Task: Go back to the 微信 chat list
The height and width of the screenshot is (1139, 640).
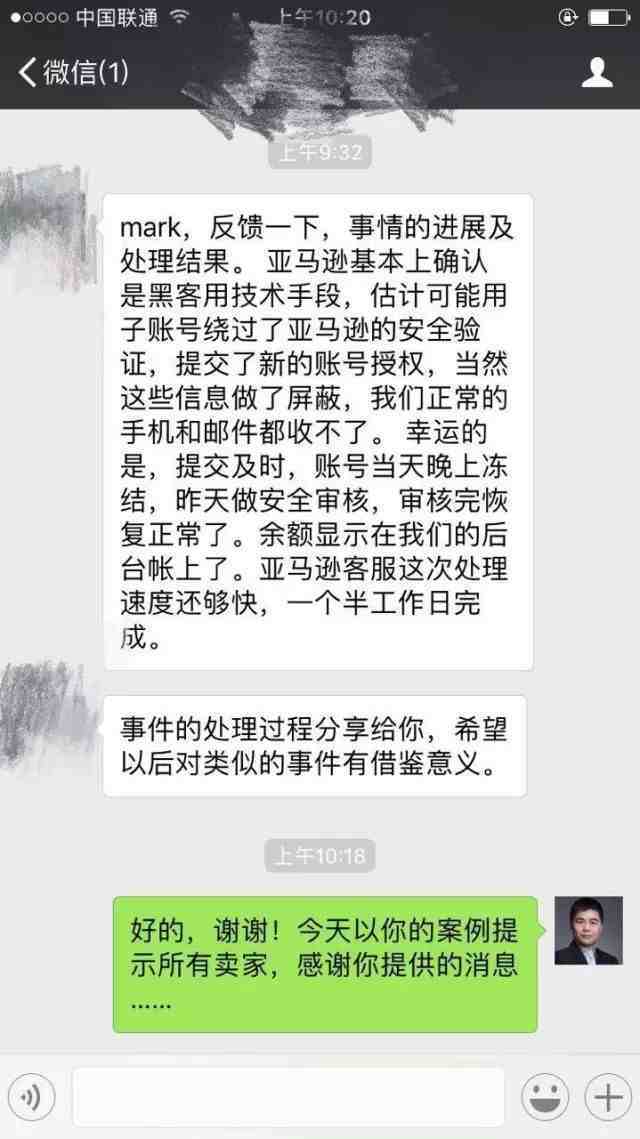Action: pos(72,72)
